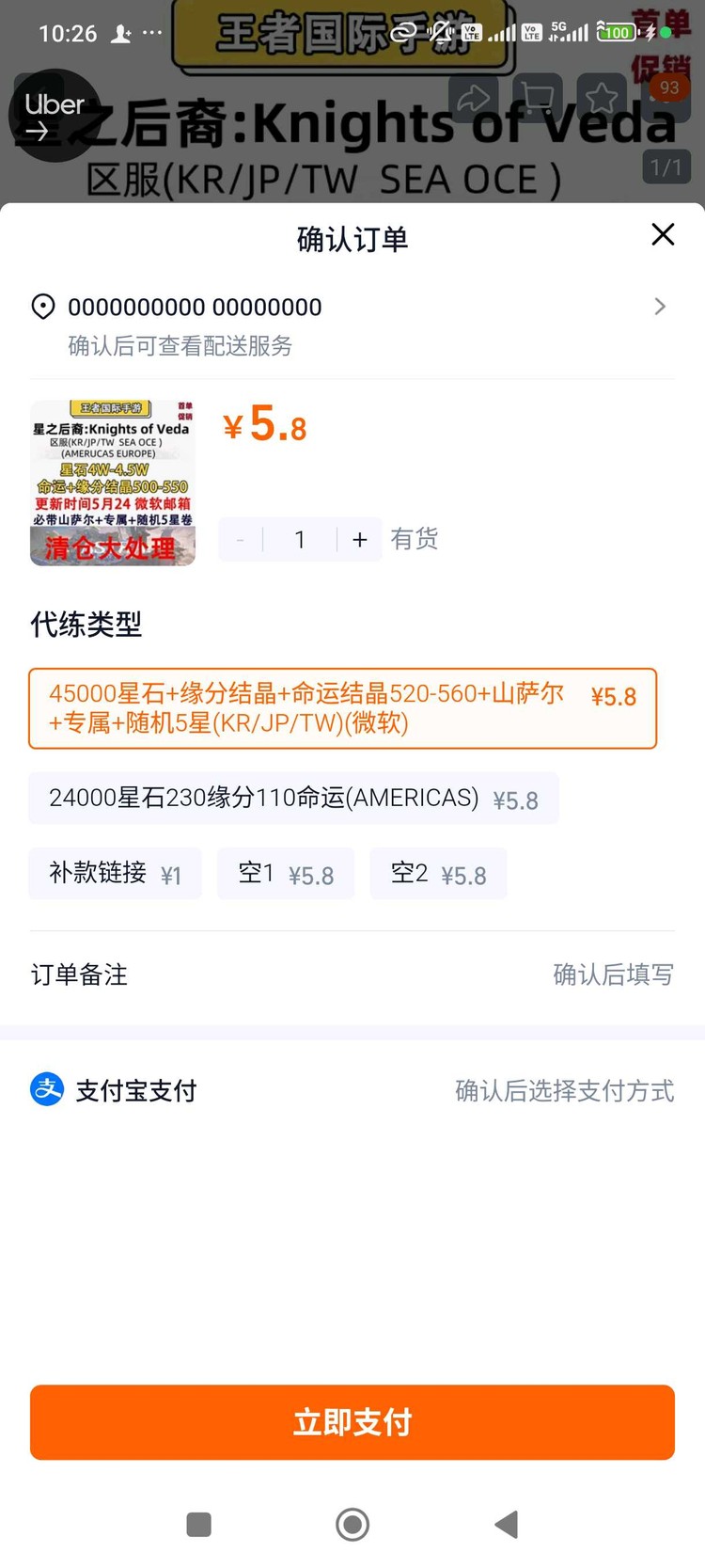Tap the circular home navigation button
This screenshot has height=1568, width=705.
pos(352,1524)
